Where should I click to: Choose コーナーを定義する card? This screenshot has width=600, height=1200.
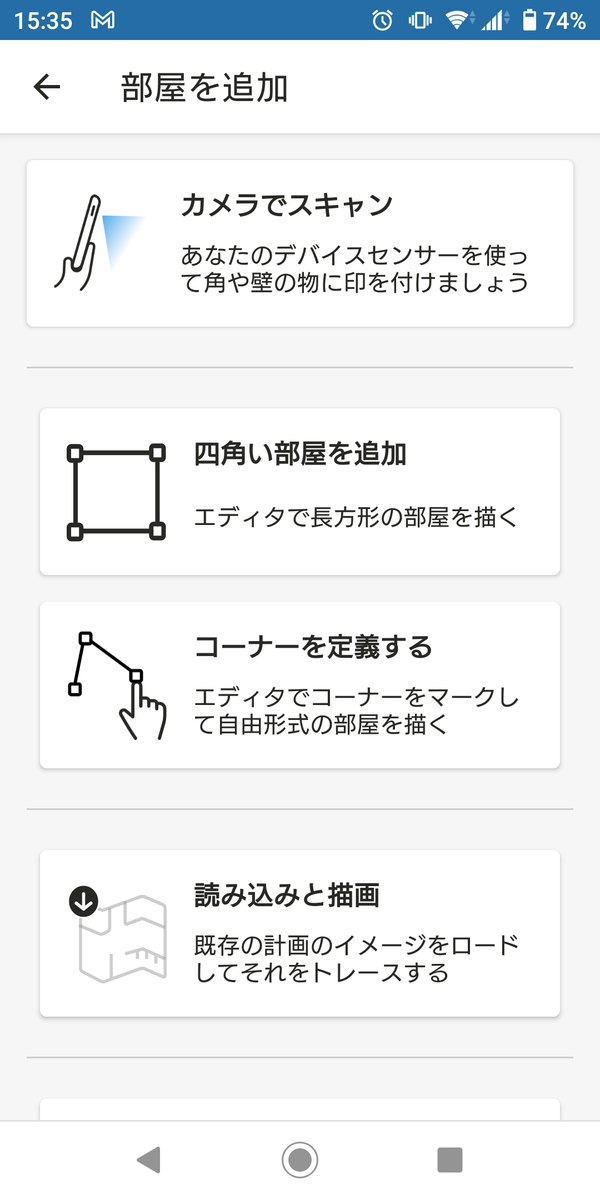click(x=300, y=685)
